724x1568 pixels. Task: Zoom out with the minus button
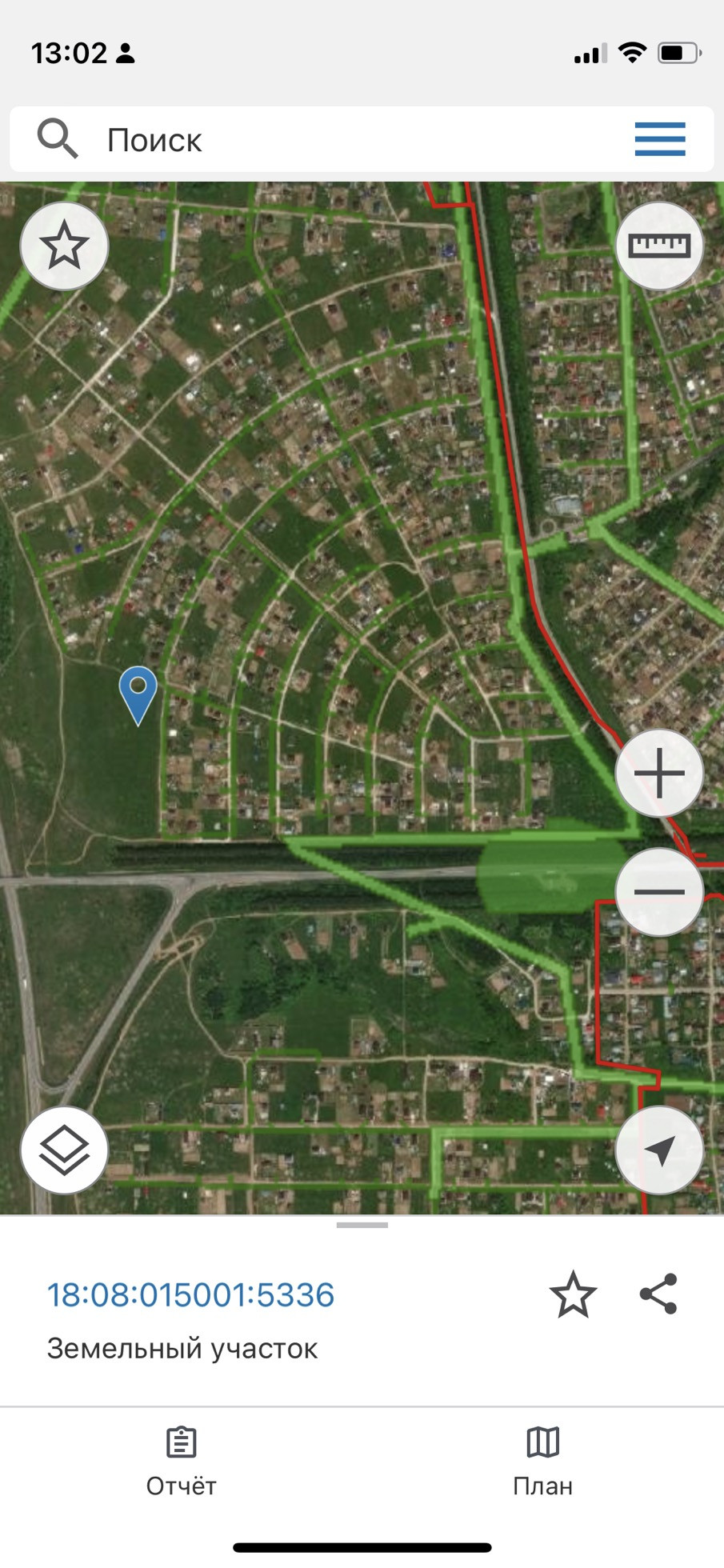point(659,891)
